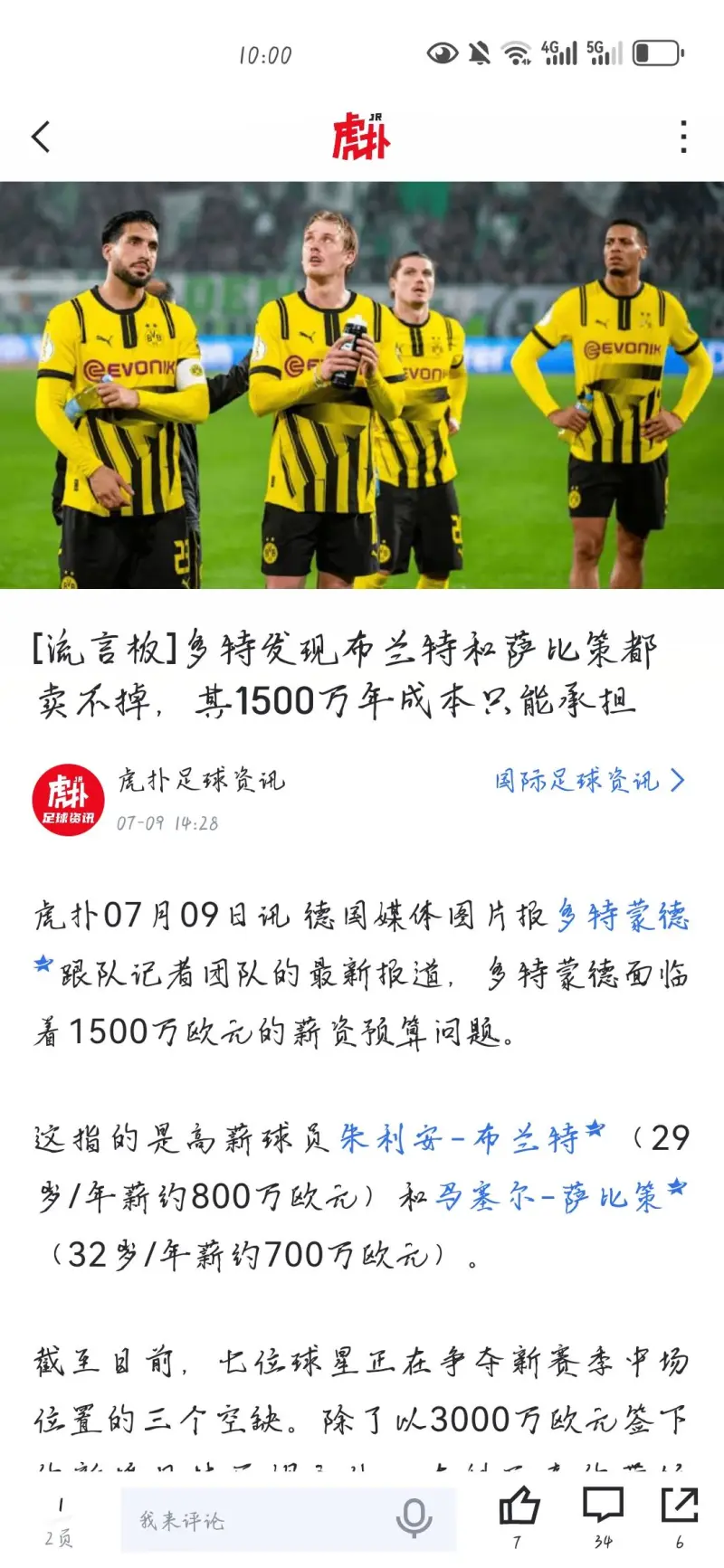Viewport: 724px width, 1568px height.
Task: Tap the muted notification bell in status bar
Action: pyautogui.click(x=481, y=52)
